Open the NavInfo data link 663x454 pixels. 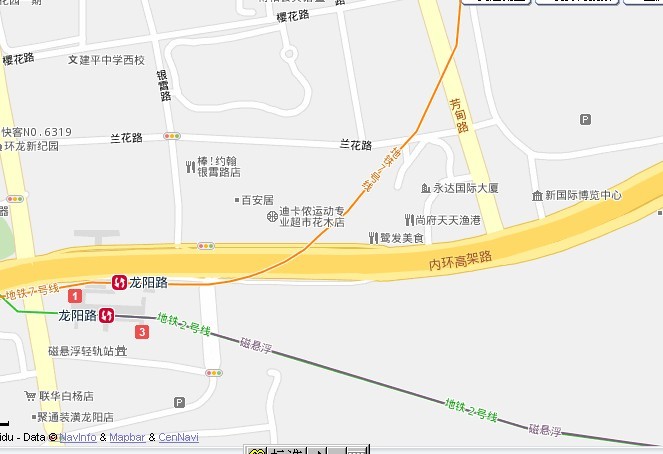[x=78, y=438]
